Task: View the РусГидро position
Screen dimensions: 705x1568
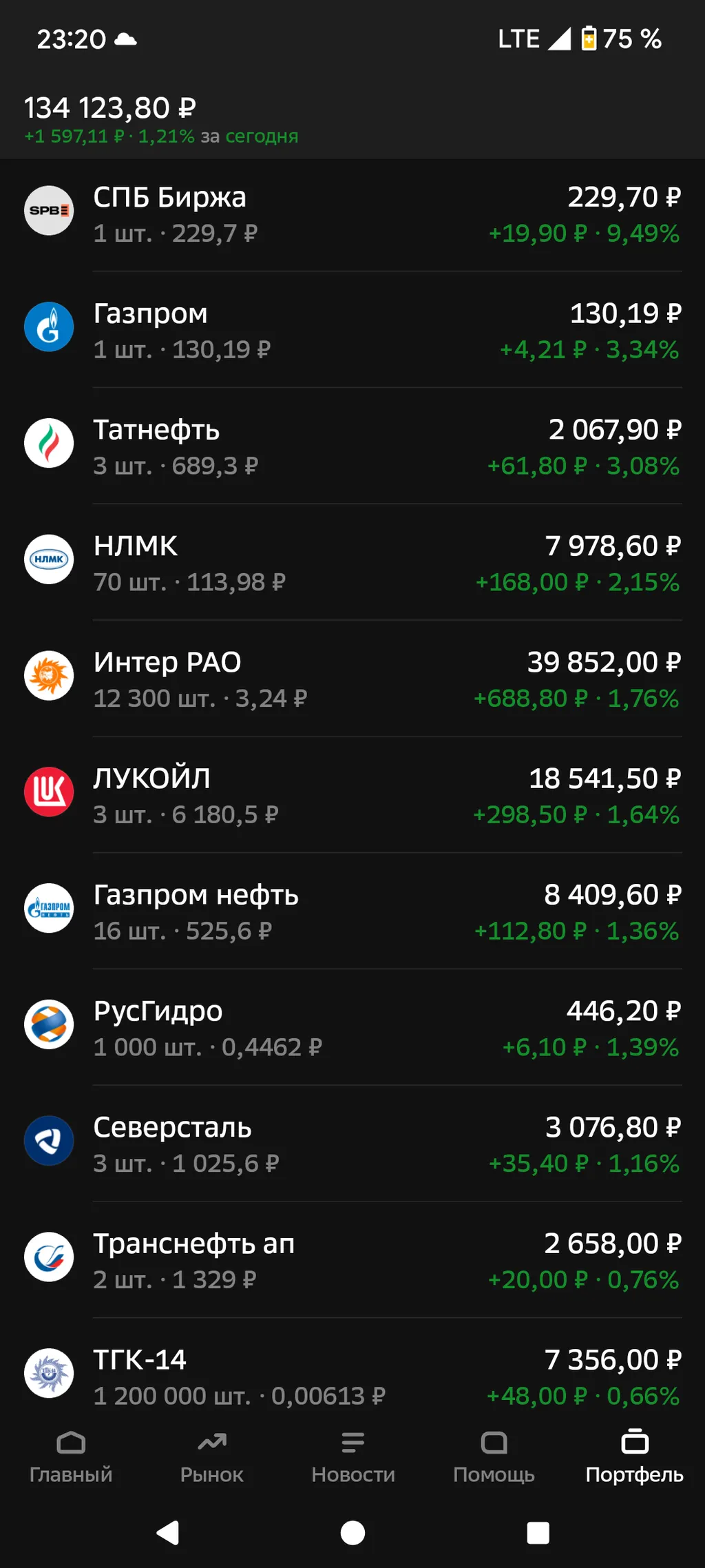Action: (352, 1028)
